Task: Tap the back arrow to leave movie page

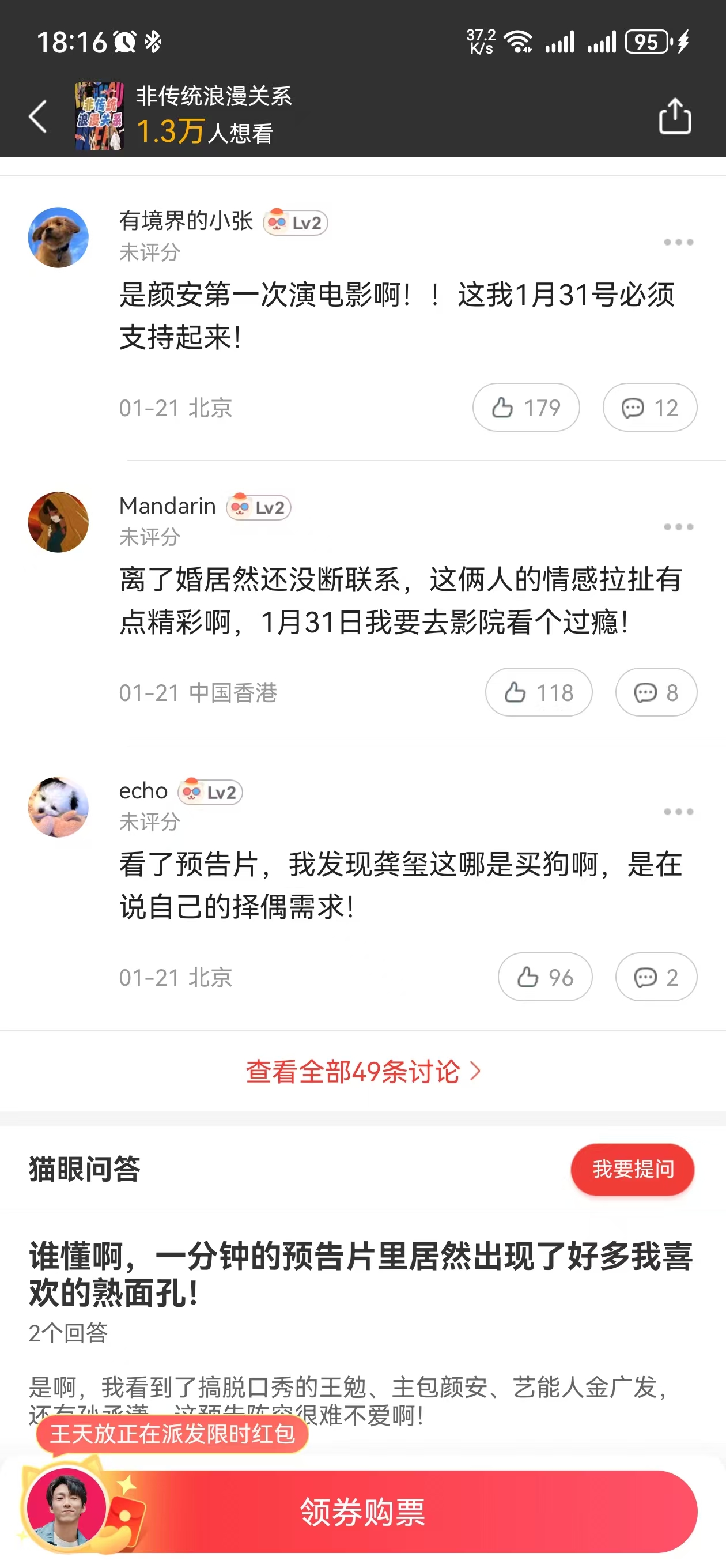Action: [37, 116]
